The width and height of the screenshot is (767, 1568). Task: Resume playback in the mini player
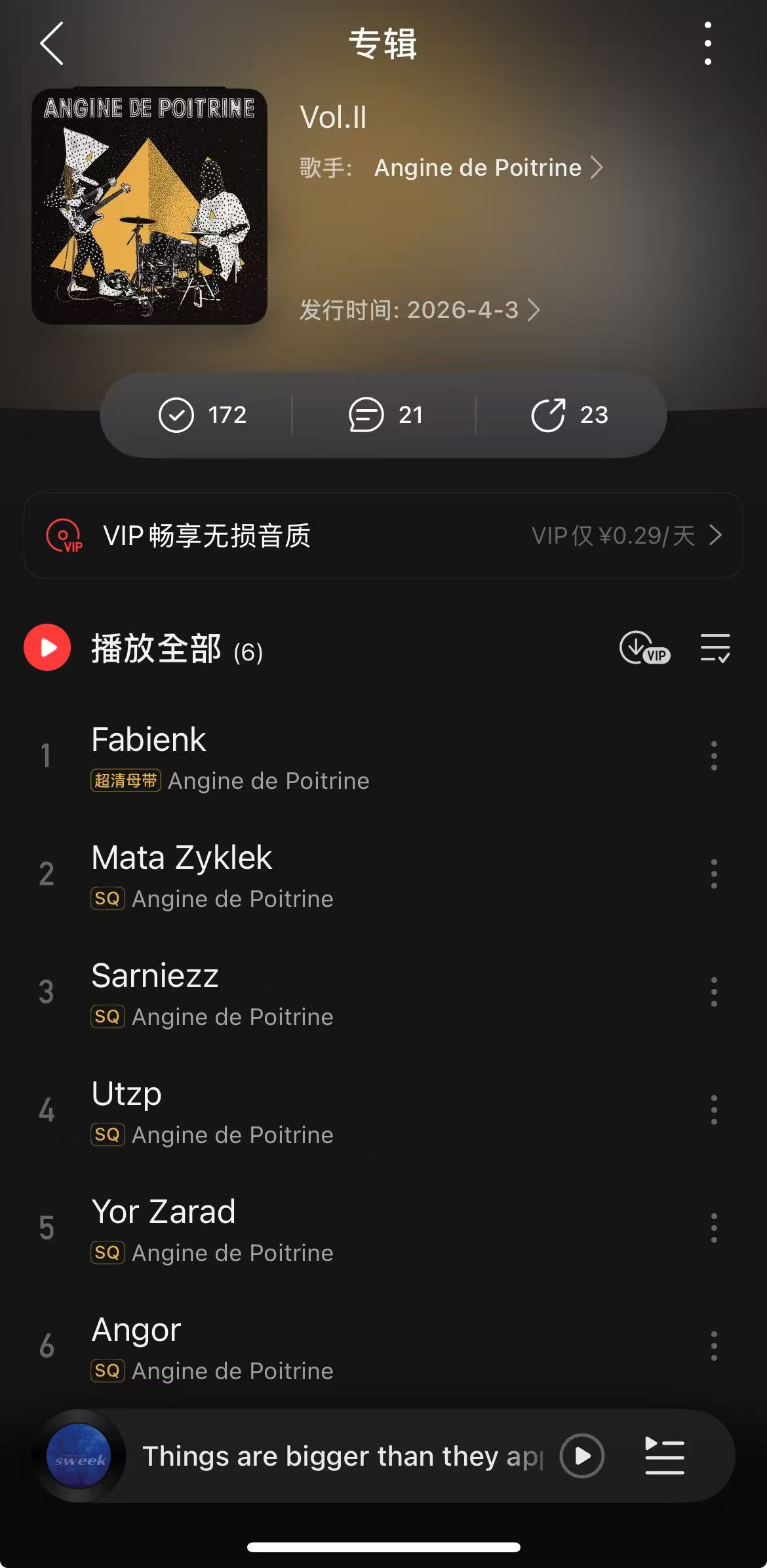581,1456
